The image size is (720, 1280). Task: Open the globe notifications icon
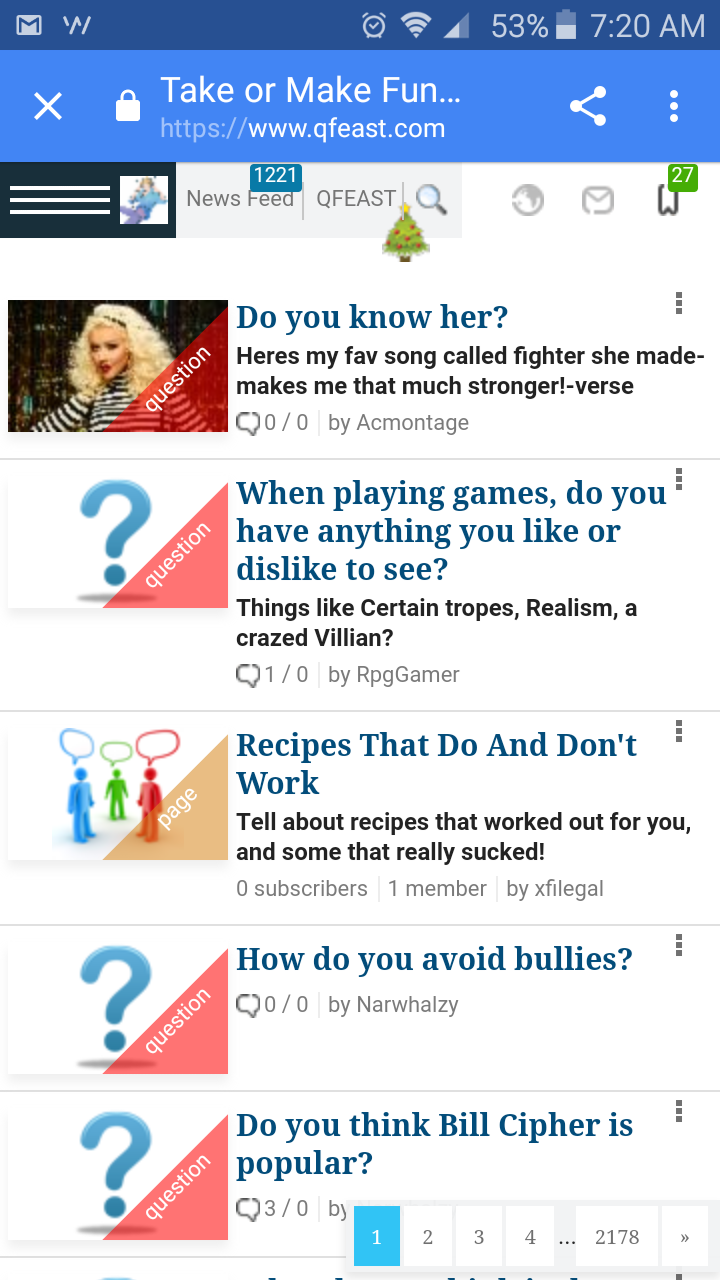pos(527,200)
